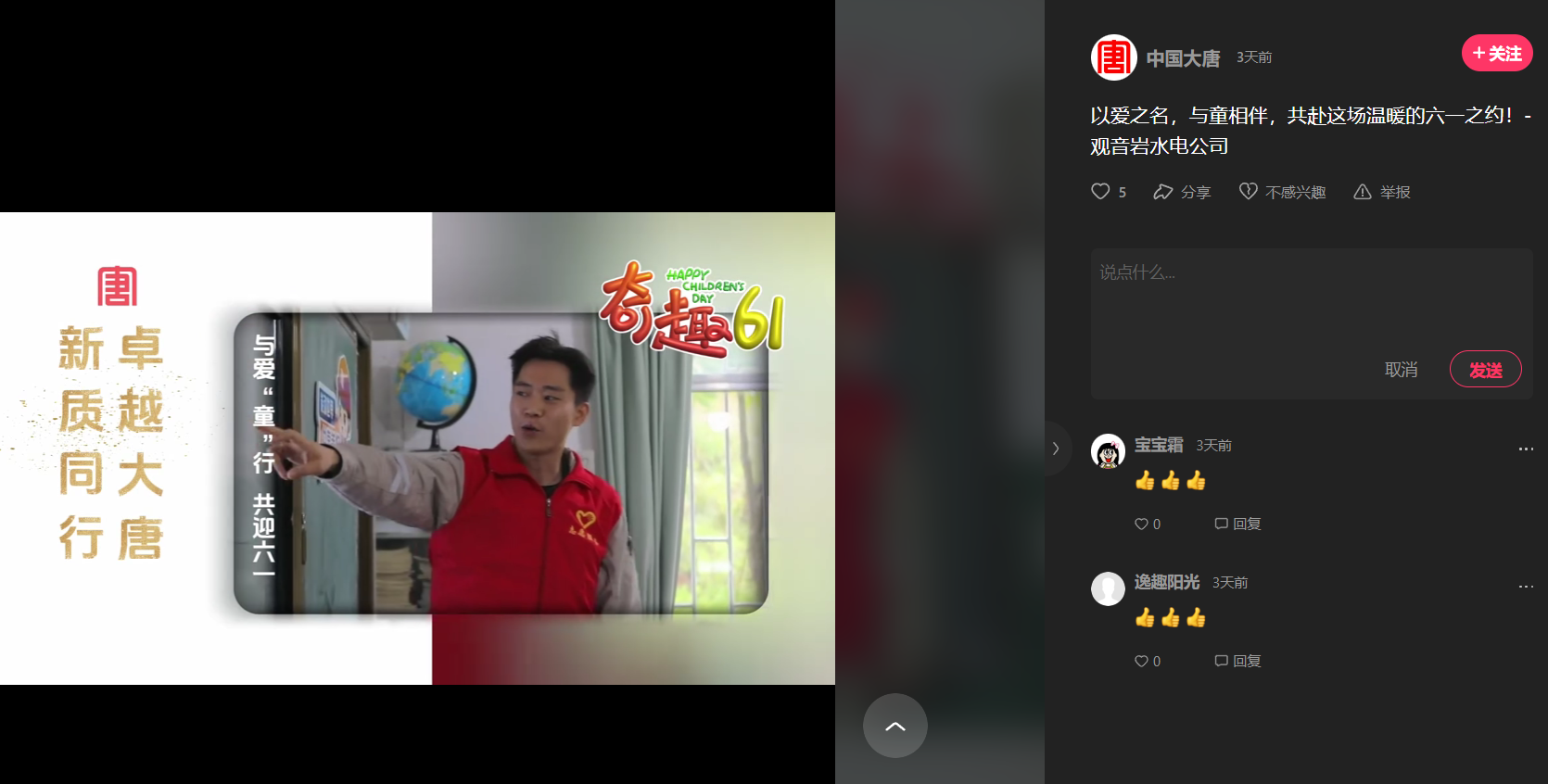
Task: Like 宝宝霜's comment
Action: (1147, 525)
